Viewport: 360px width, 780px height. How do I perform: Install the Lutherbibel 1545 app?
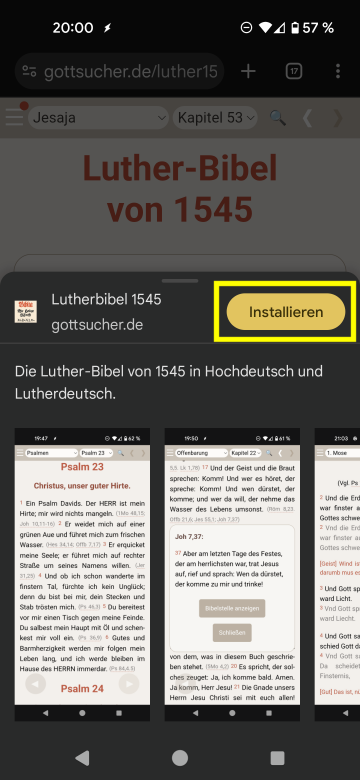286,312
